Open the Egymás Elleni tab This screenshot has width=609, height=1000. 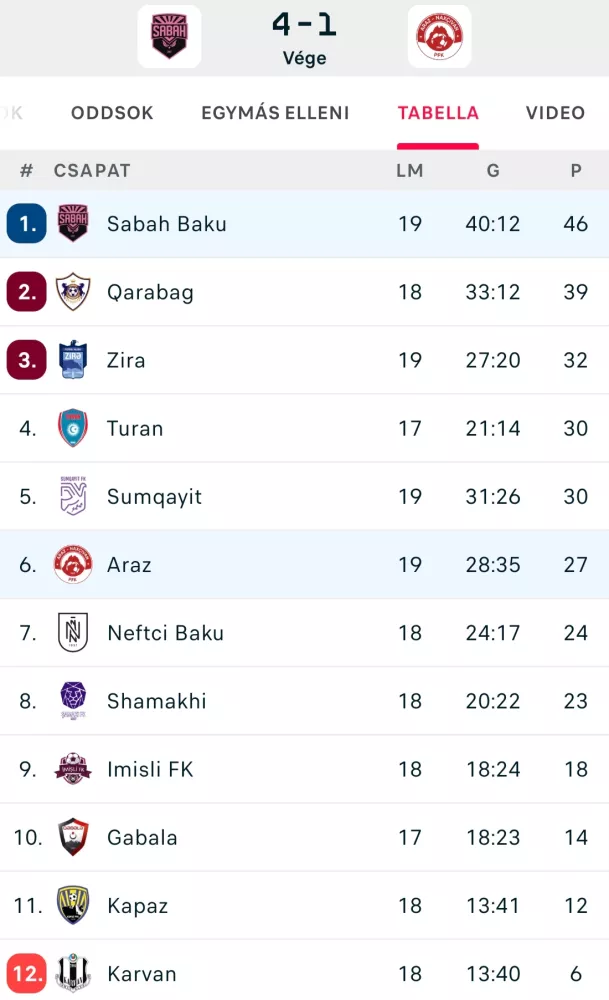[275, 113]
